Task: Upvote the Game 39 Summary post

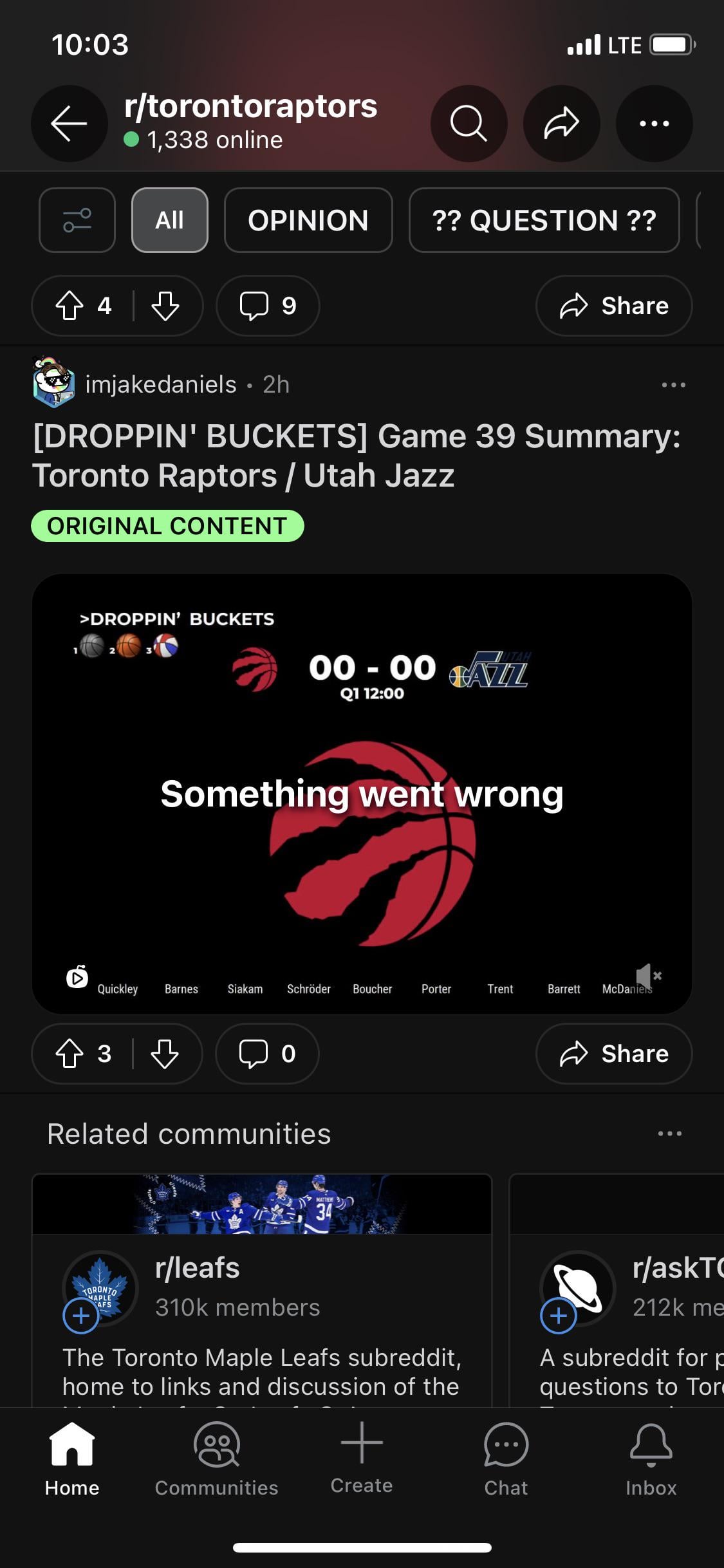Action: coord(70,1054)
